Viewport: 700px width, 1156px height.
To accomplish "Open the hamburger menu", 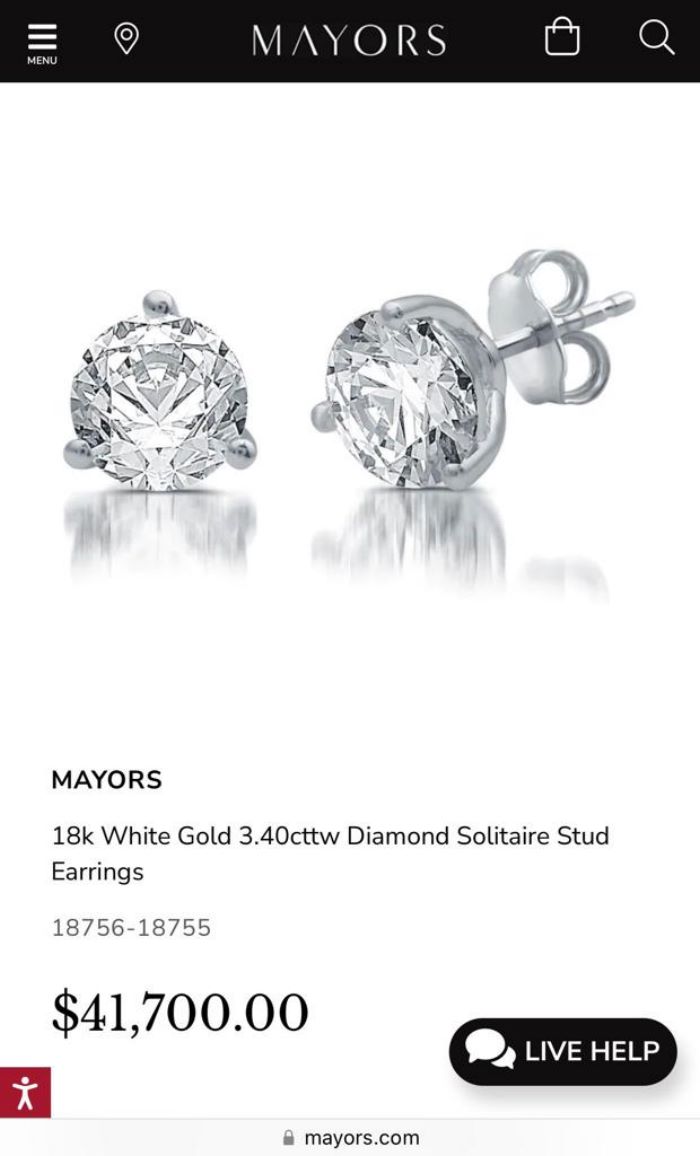I will [x=41, y=42].
